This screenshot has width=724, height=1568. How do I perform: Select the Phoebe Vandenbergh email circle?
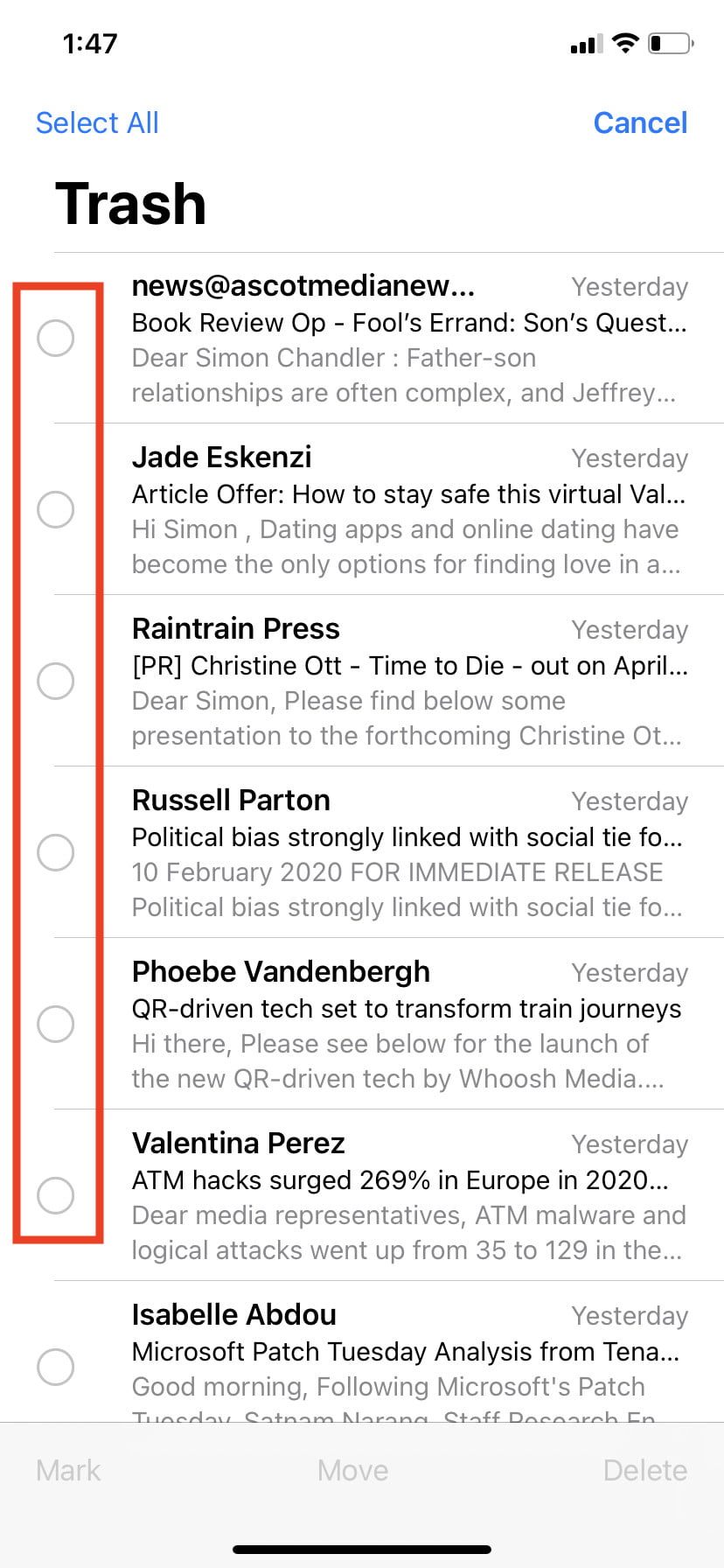point(56,1024)
